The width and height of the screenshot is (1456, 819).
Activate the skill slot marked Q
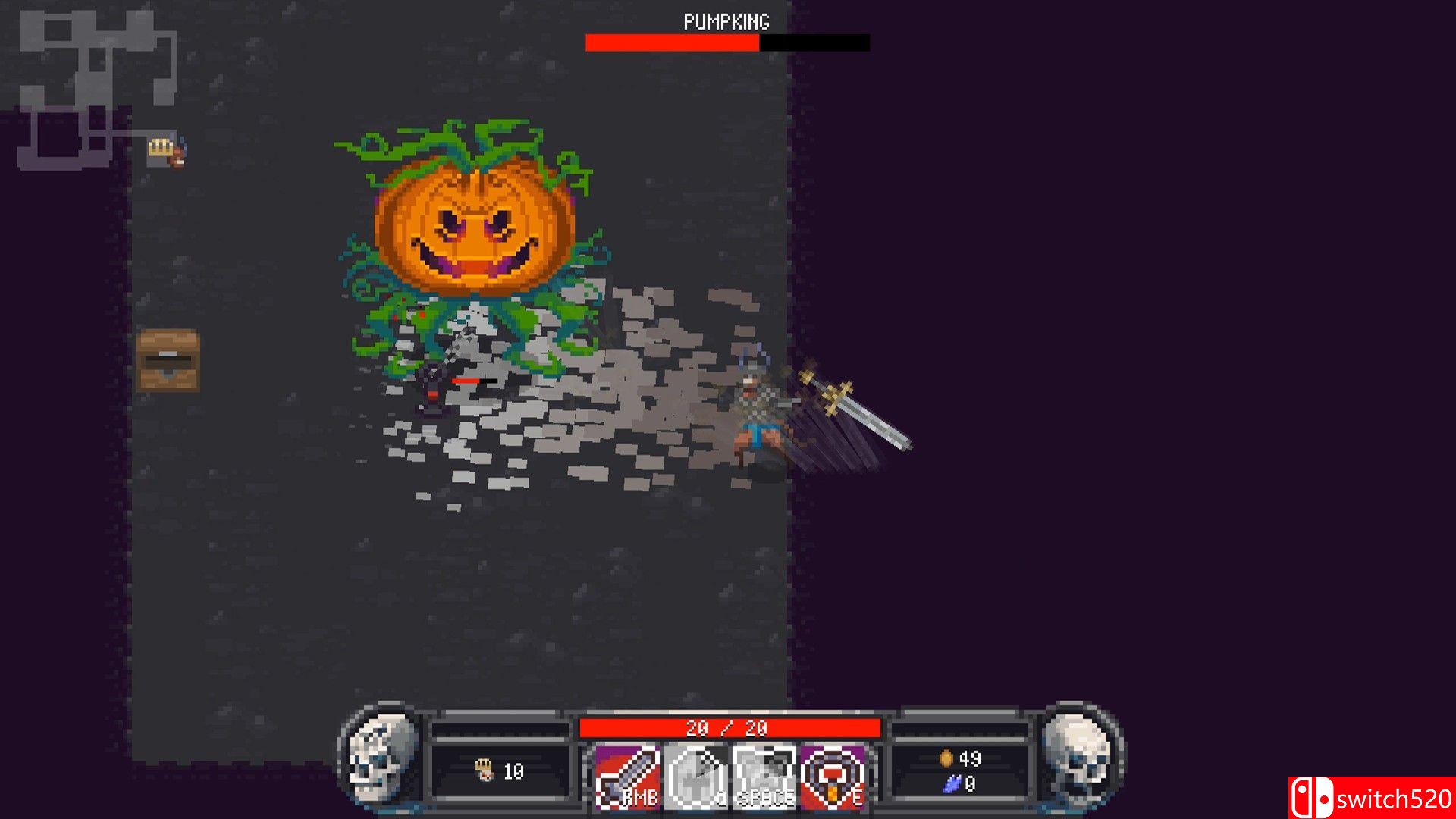(x=695, y=777)
